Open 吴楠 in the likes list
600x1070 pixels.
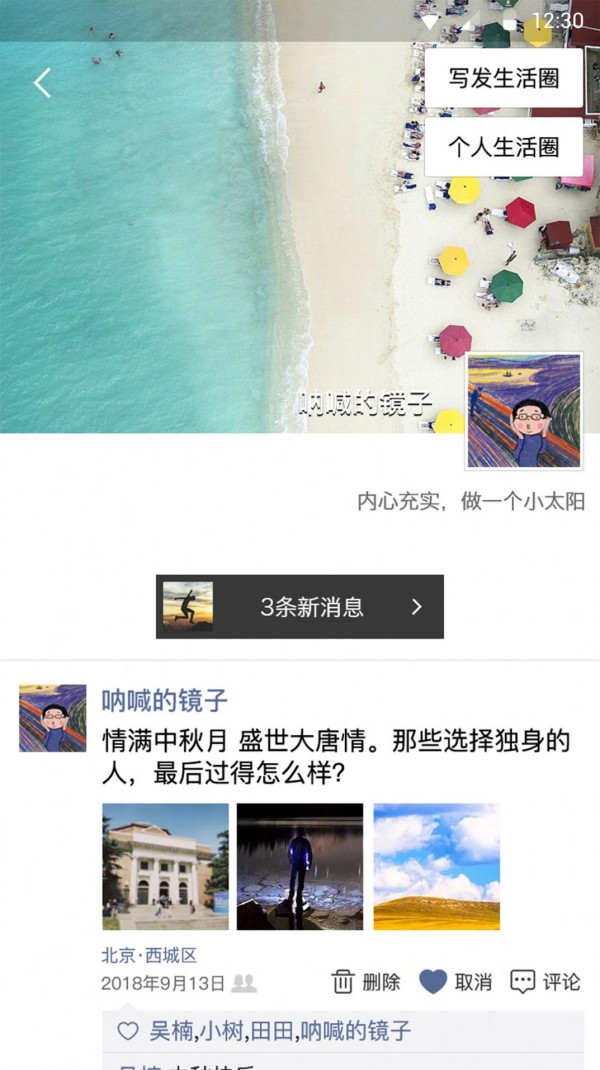click(171, 1031)
